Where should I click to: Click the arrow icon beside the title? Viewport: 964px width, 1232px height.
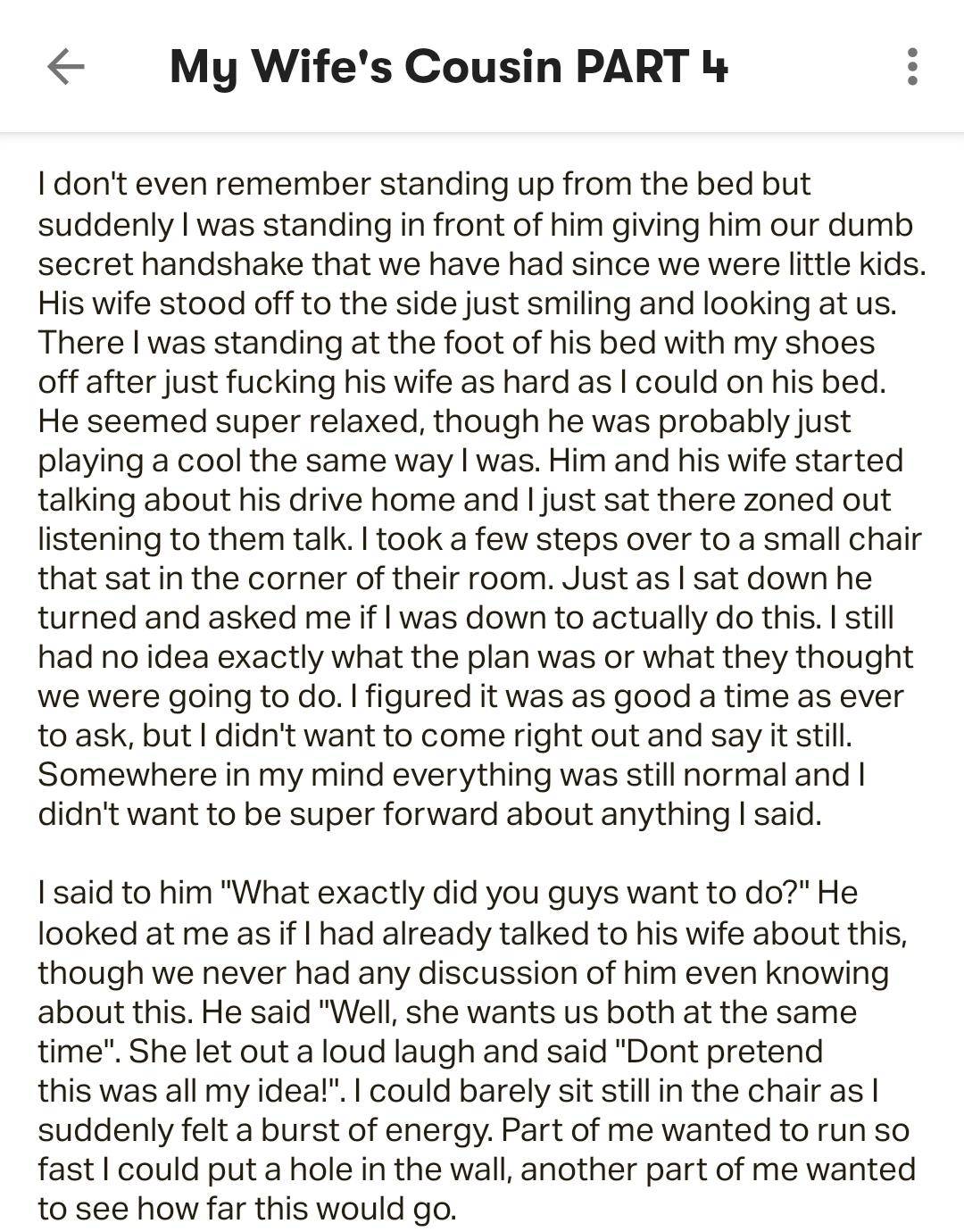click(65, 66)
